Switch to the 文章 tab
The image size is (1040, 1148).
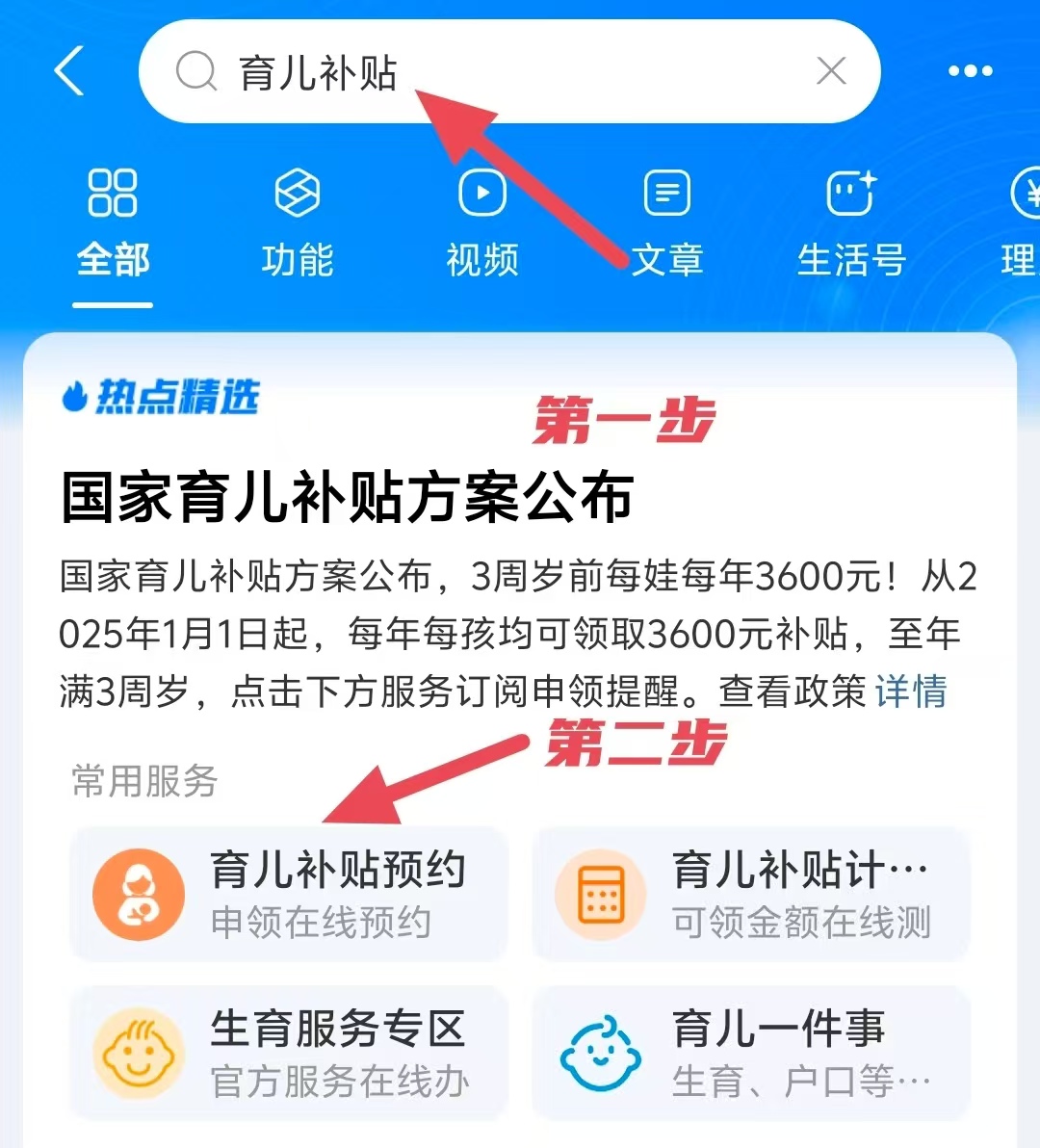[666, 223]
